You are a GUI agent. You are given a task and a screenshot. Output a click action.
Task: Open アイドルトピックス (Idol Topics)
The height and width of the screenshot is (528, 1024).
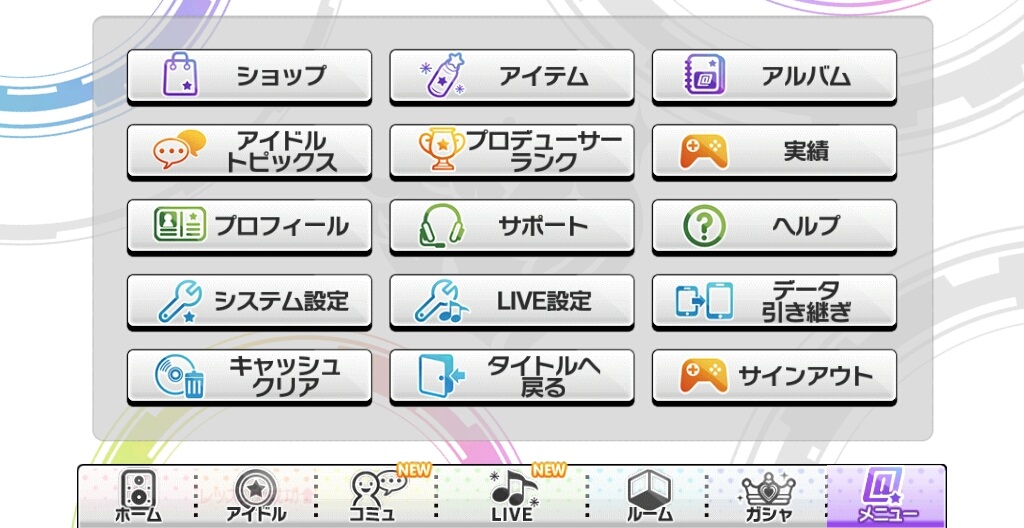(249, 150)
